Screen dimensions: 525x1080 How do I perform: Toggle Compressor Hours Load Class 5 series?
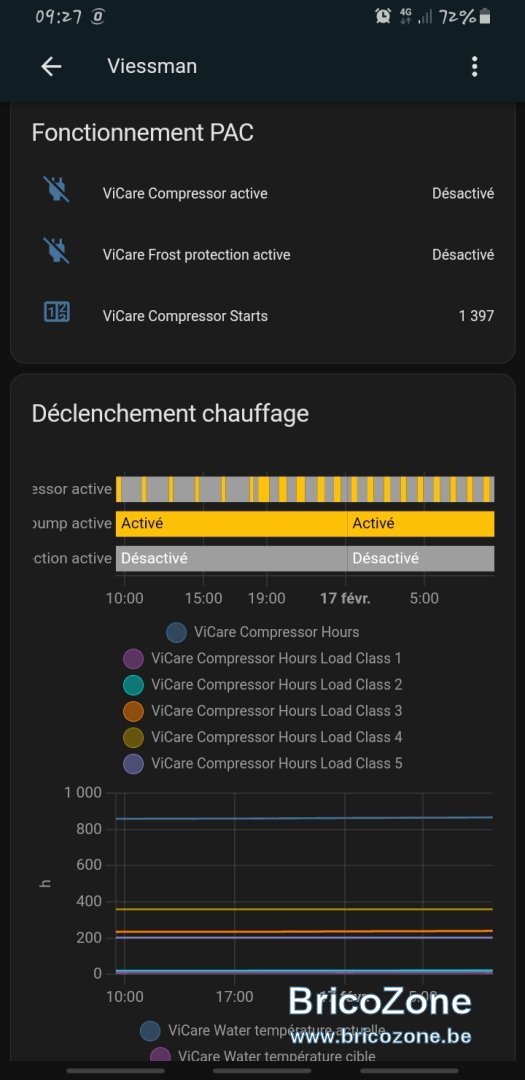click(262, 763)
